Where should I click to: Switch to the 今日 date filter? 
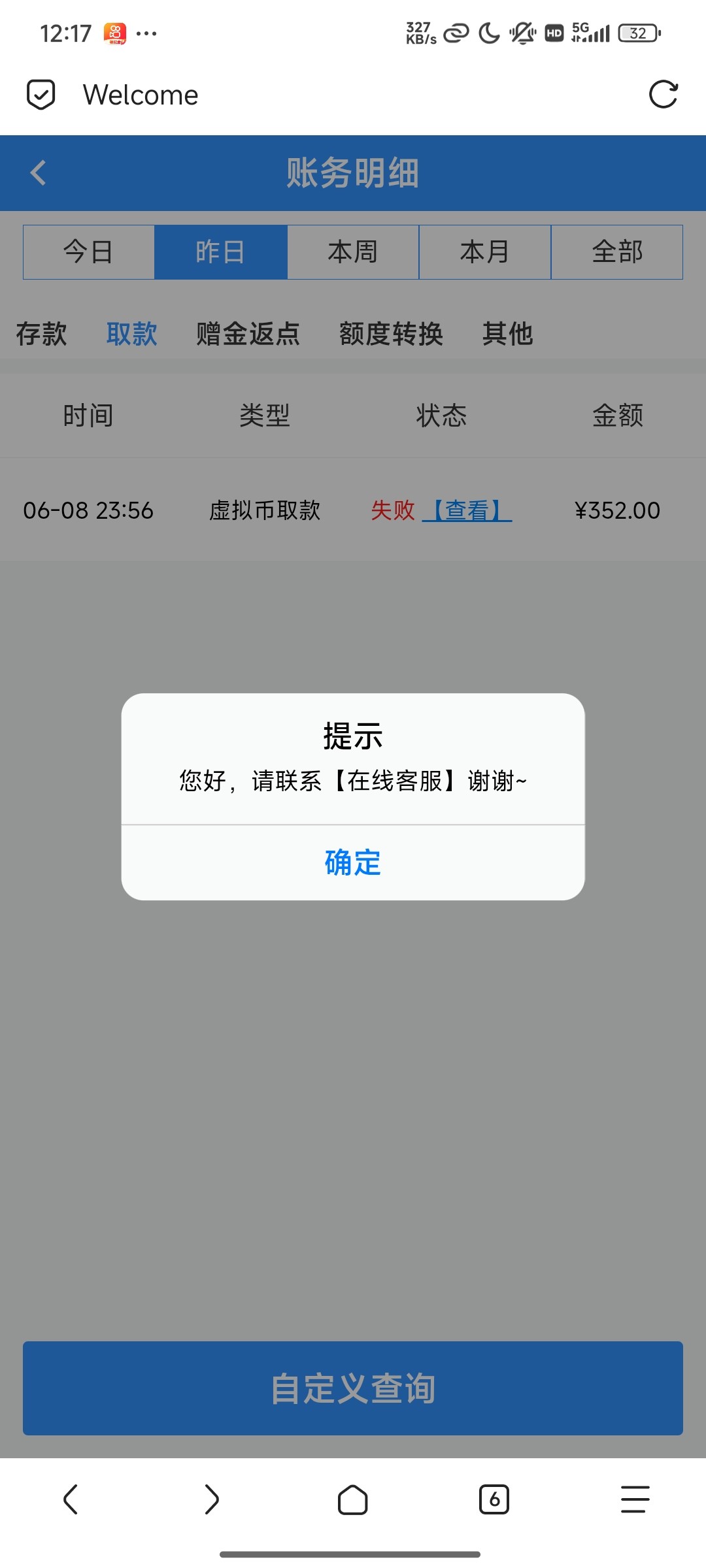click(89, 252)
